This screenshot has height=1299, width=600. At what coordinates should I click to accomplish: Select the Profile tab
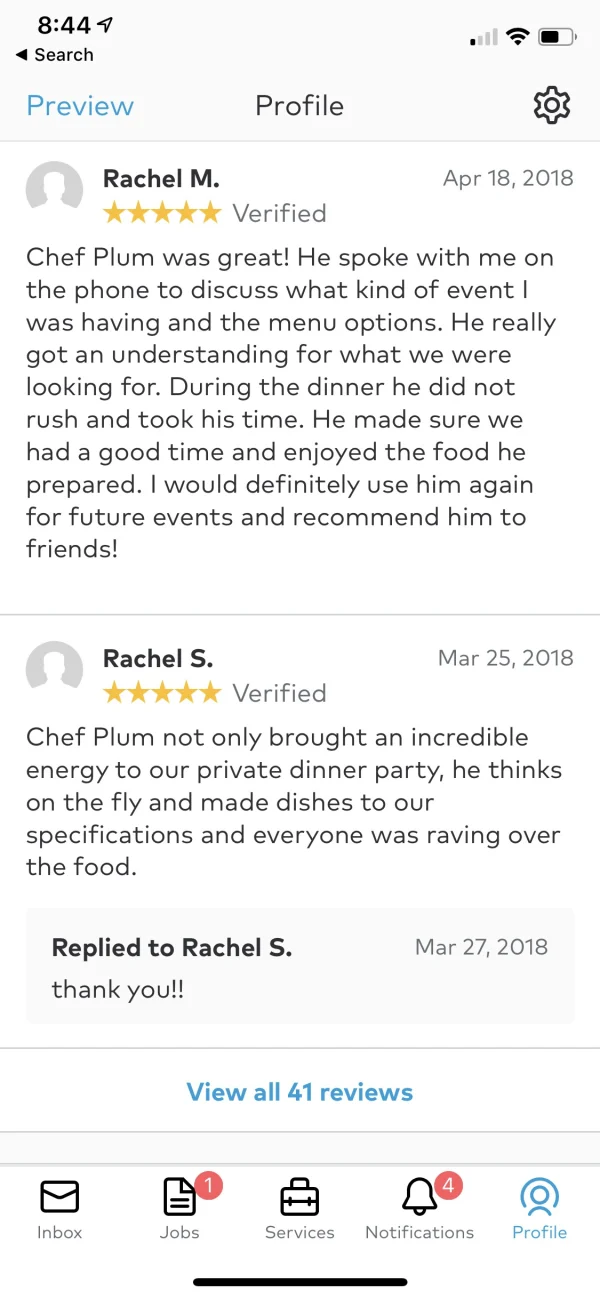[540, 1208]
